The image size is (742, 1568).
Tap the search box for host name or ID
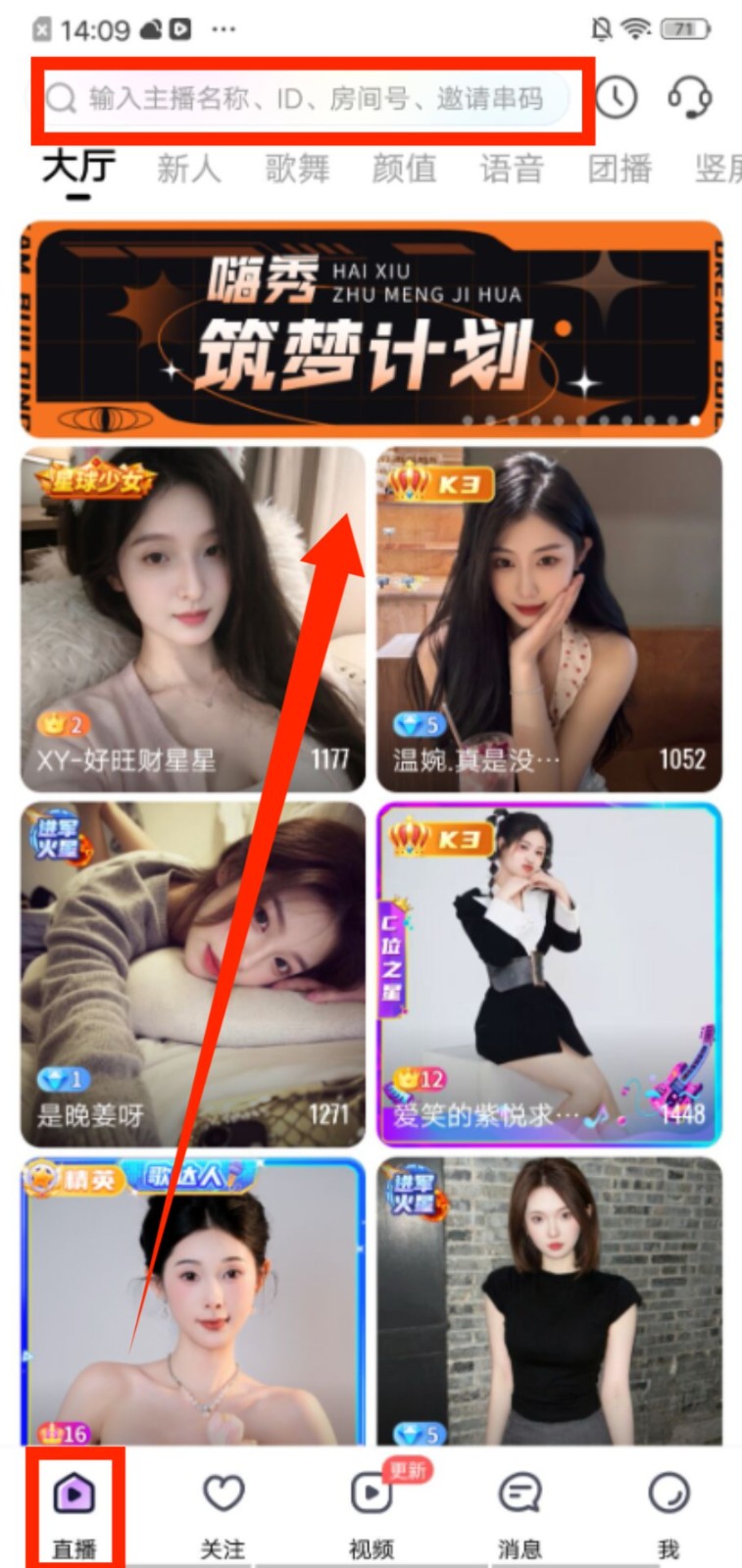pyautogui.click(x=314, y=99)
